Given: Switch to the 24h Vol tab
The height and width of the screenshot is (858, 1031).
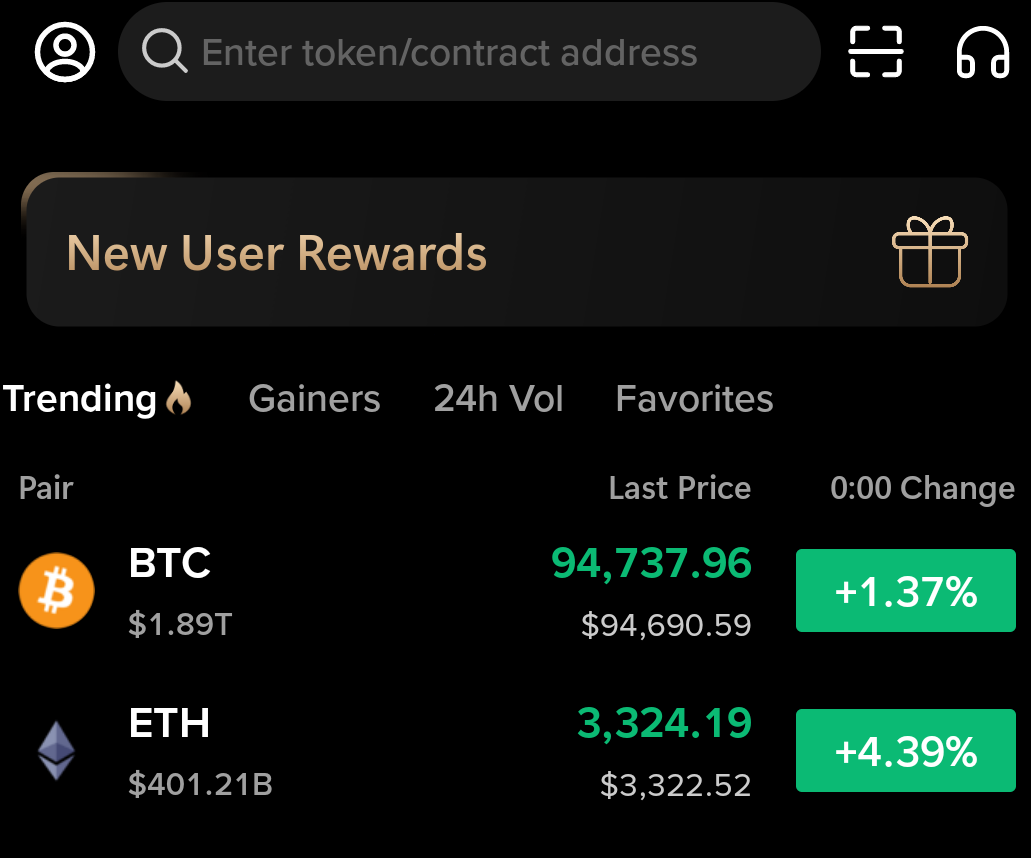Looking at the screenshot, I should point(498,399).
